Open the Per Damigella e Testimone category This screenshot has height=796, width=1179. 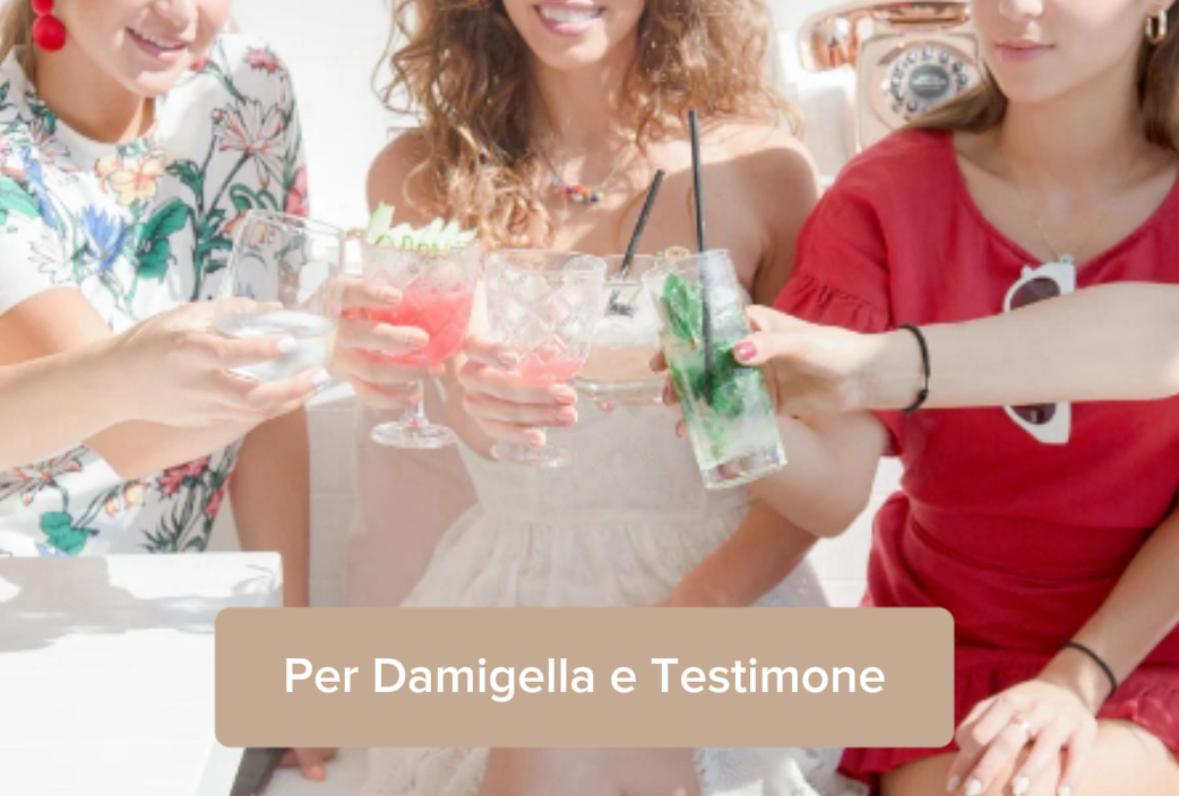pos(584,677)
